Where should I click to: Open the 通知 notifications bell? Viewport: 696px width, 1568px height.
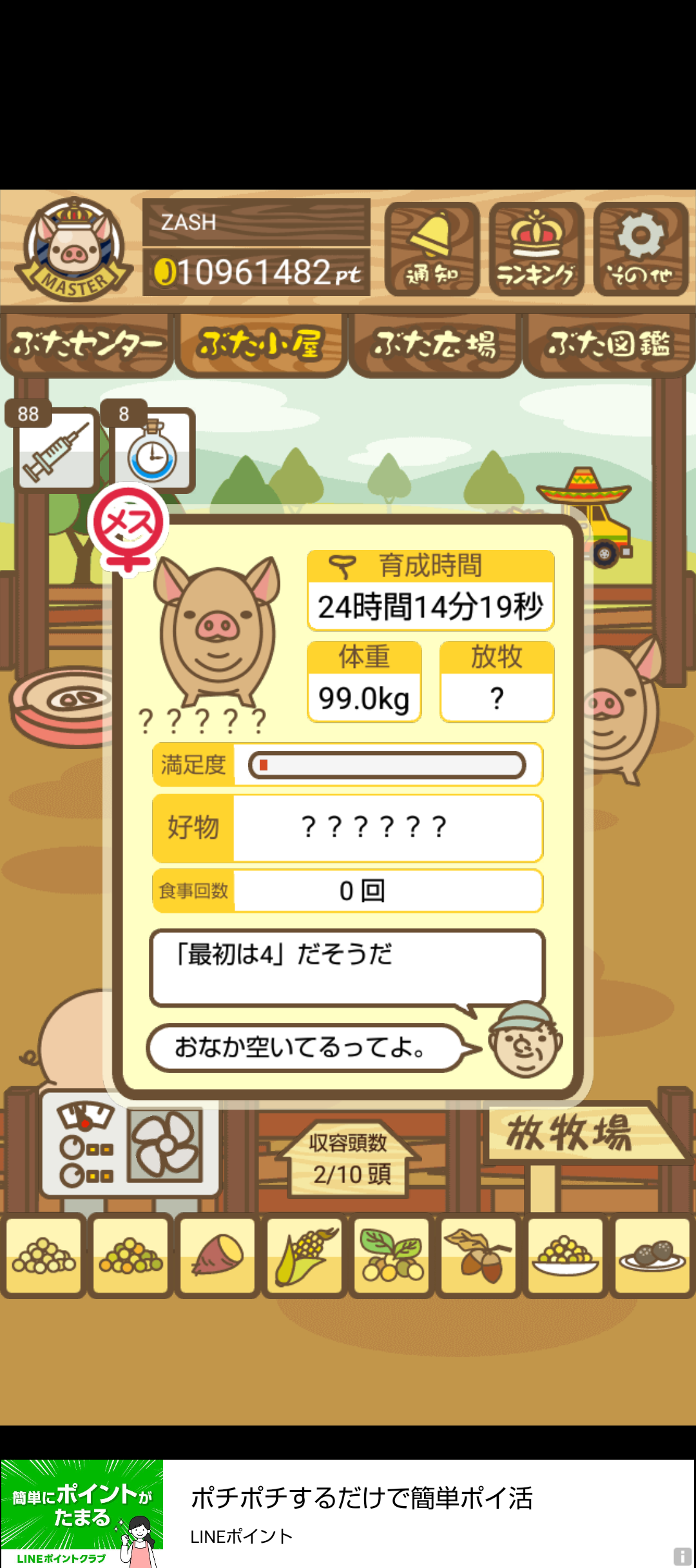point(432,249)
